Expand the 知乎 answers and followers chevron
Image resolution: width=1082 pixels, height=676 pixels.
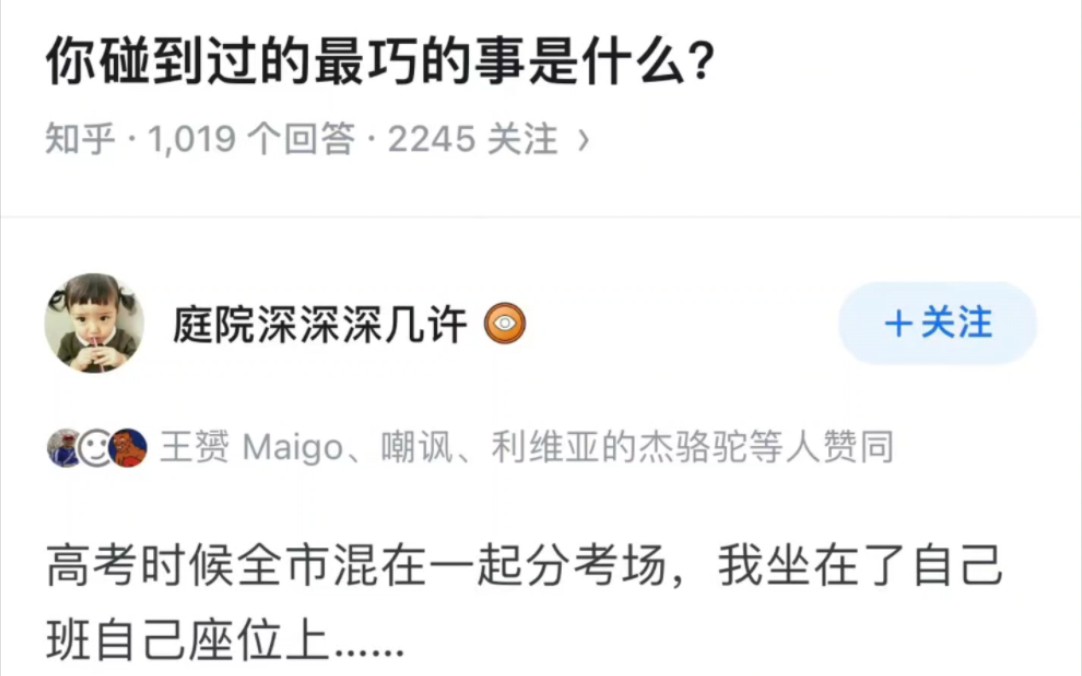coord(583,141)
